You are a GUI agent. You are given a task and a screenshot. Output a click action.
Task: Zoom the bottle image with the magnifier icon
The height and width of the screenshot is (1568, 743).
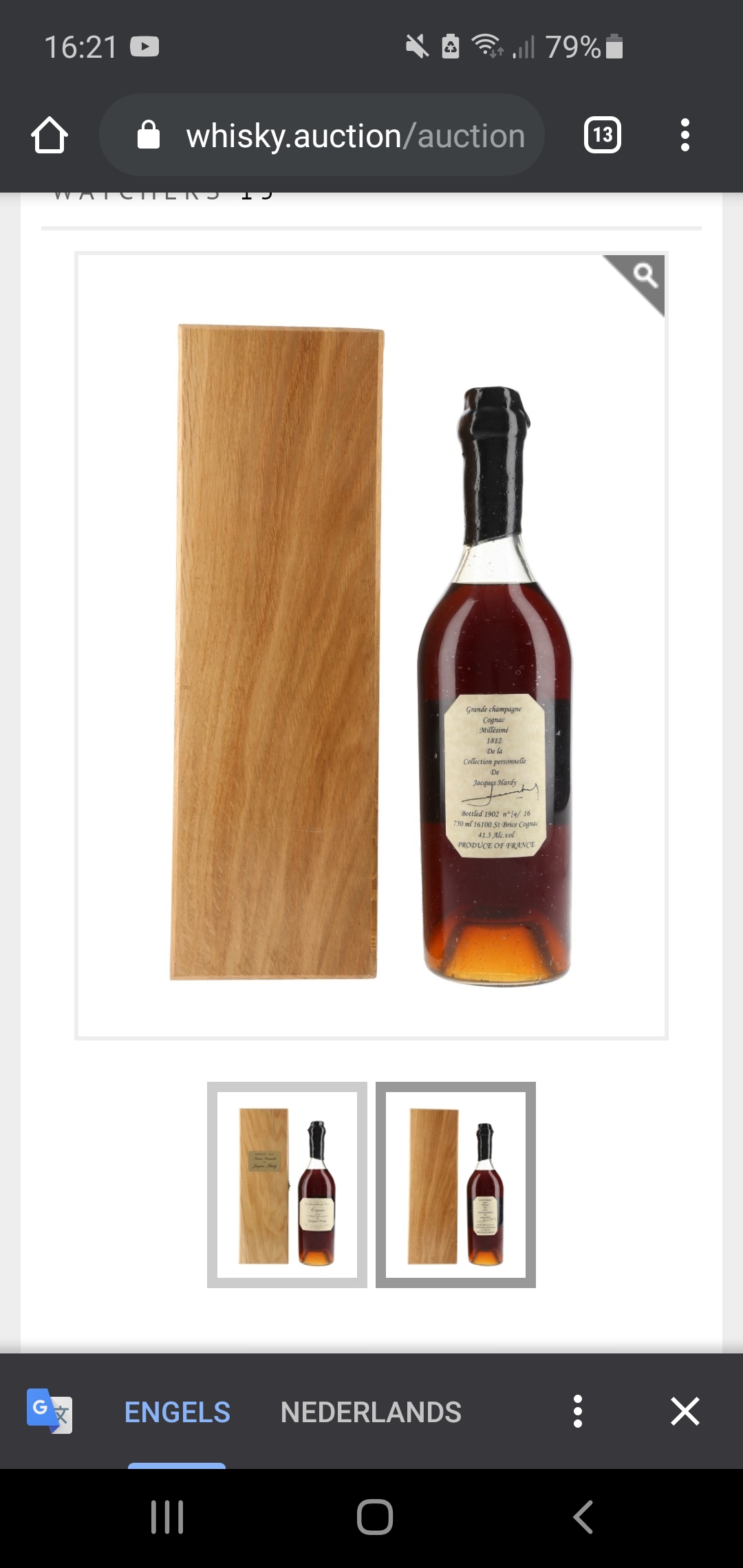click(x=640, y=281)
